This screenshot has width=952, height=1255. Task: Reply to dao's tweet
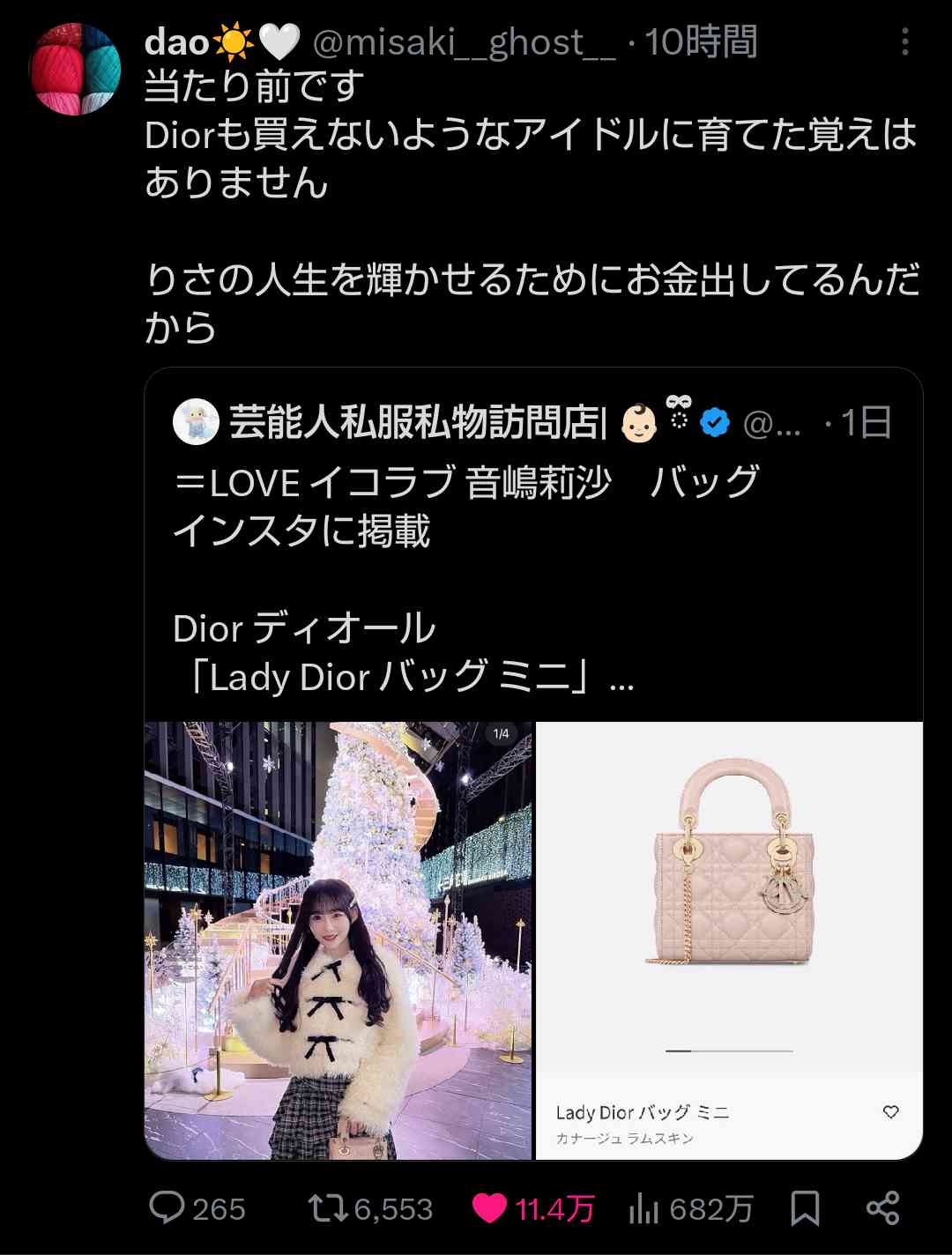167,1207
